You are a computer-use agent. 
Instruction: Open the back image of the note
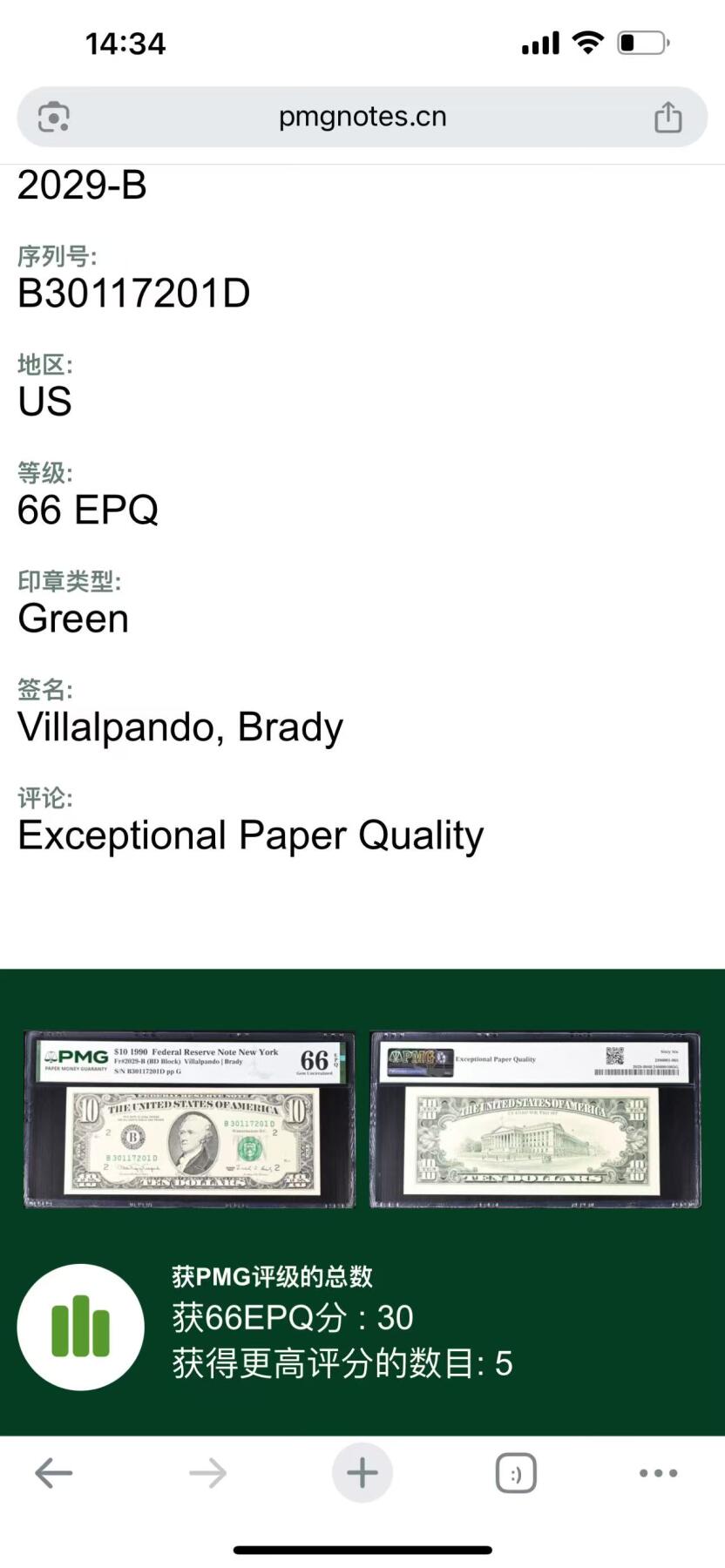[535, 1119]
